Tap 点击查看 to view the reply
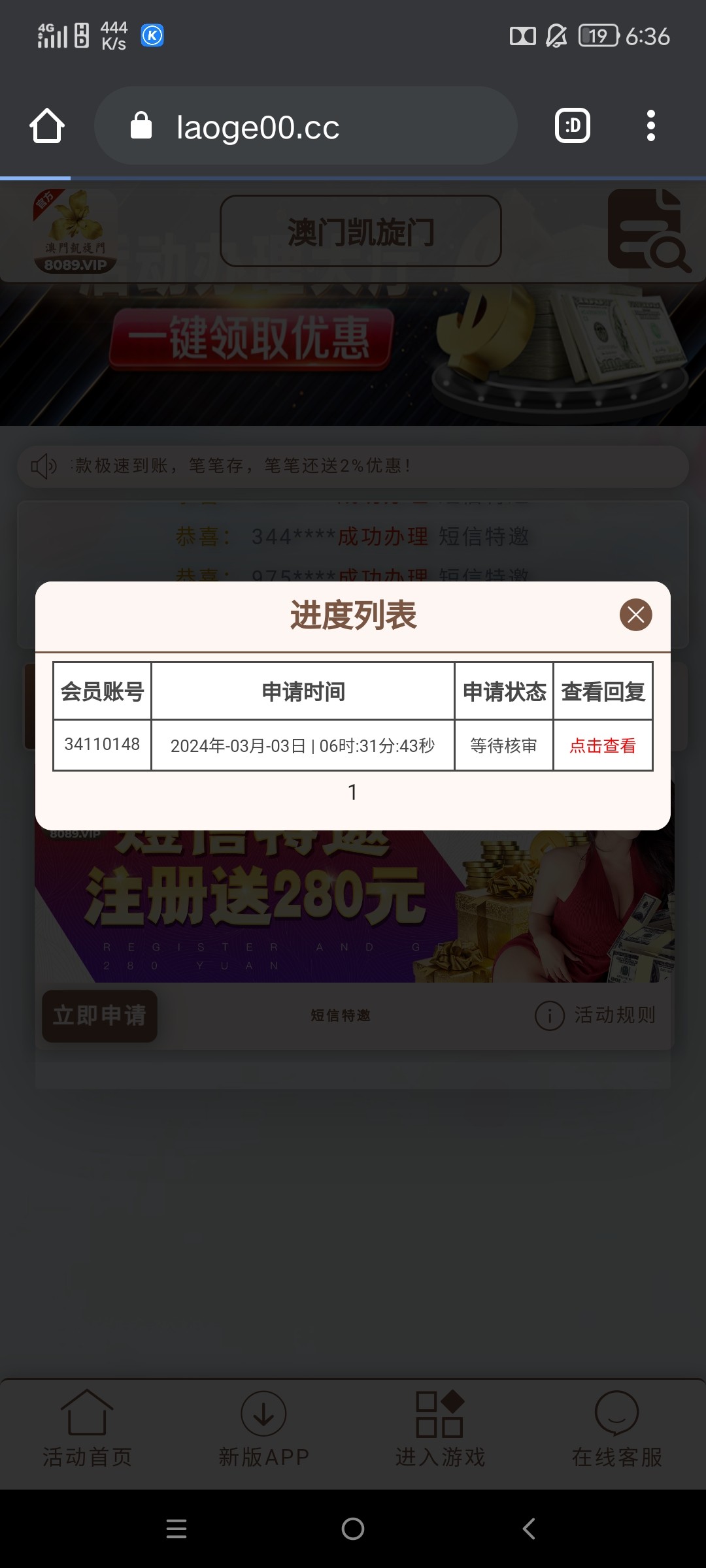Viewport: 706px width, 1568px height. 602,745
